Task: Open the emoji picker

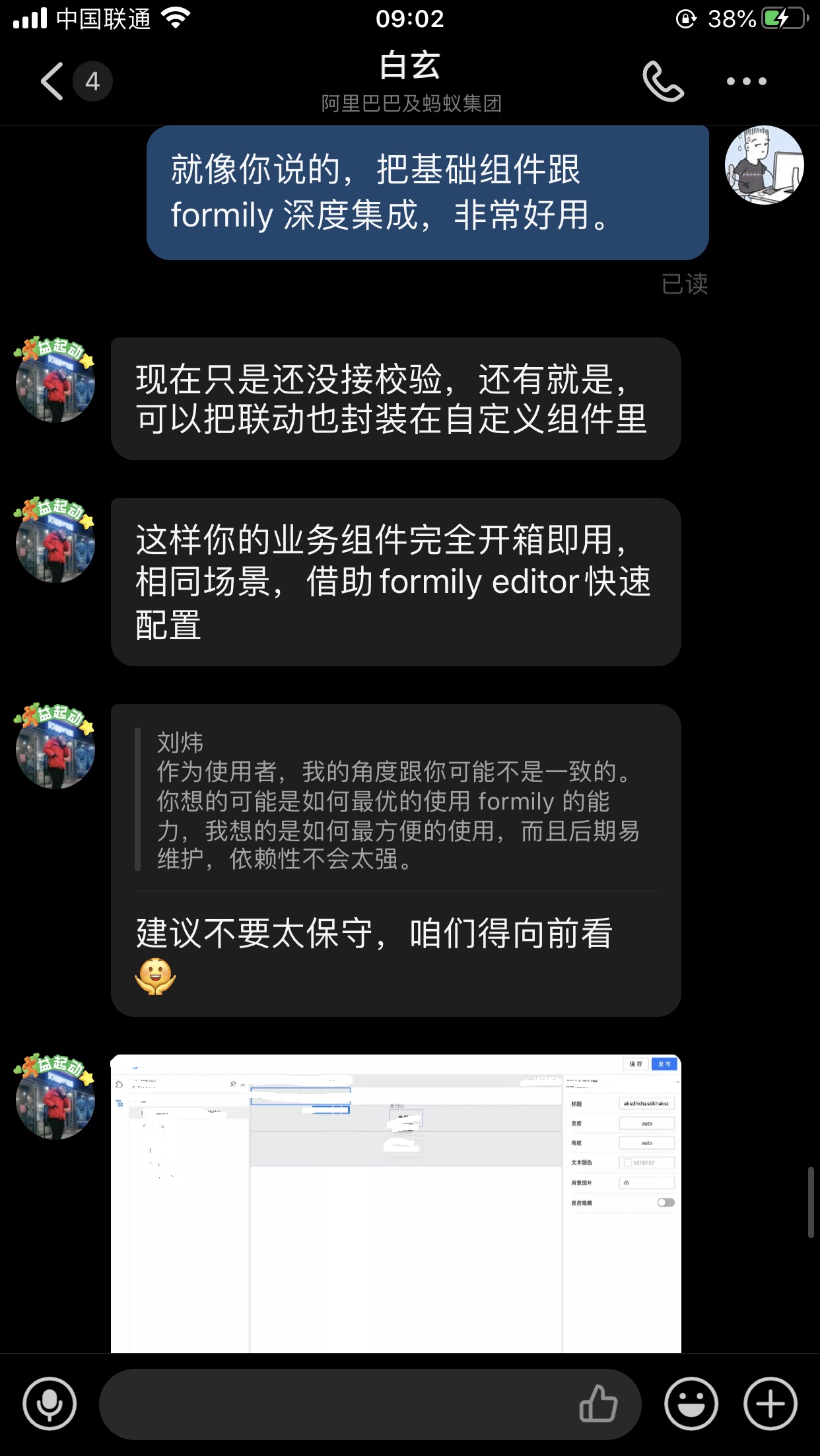Action: (x=691, y=1404)
